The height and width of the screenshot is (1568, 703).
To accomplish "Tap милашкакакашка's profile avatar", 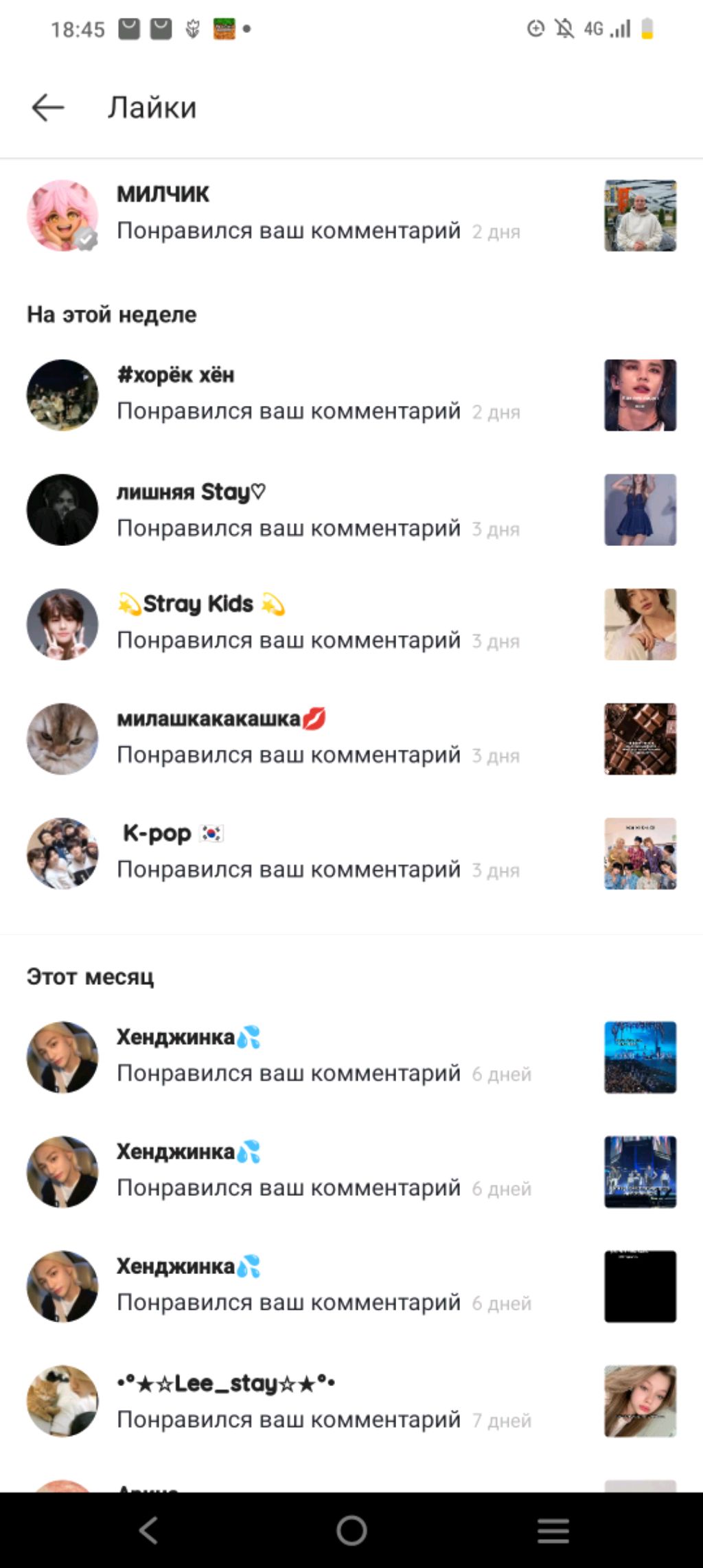I will pos(62,739).
